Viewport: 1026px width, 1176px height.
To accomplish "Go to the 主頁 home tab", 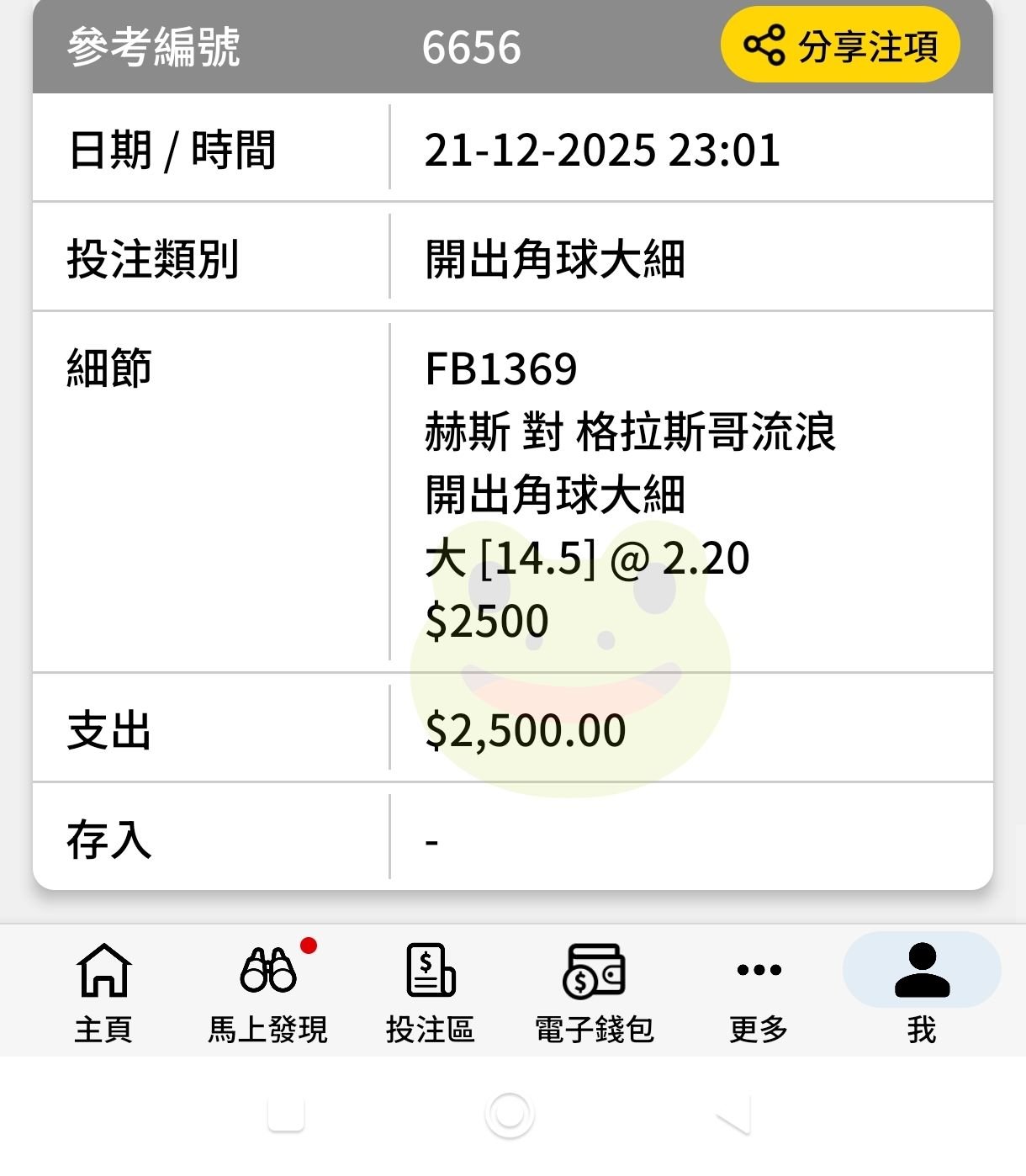I will coord(103,991).
